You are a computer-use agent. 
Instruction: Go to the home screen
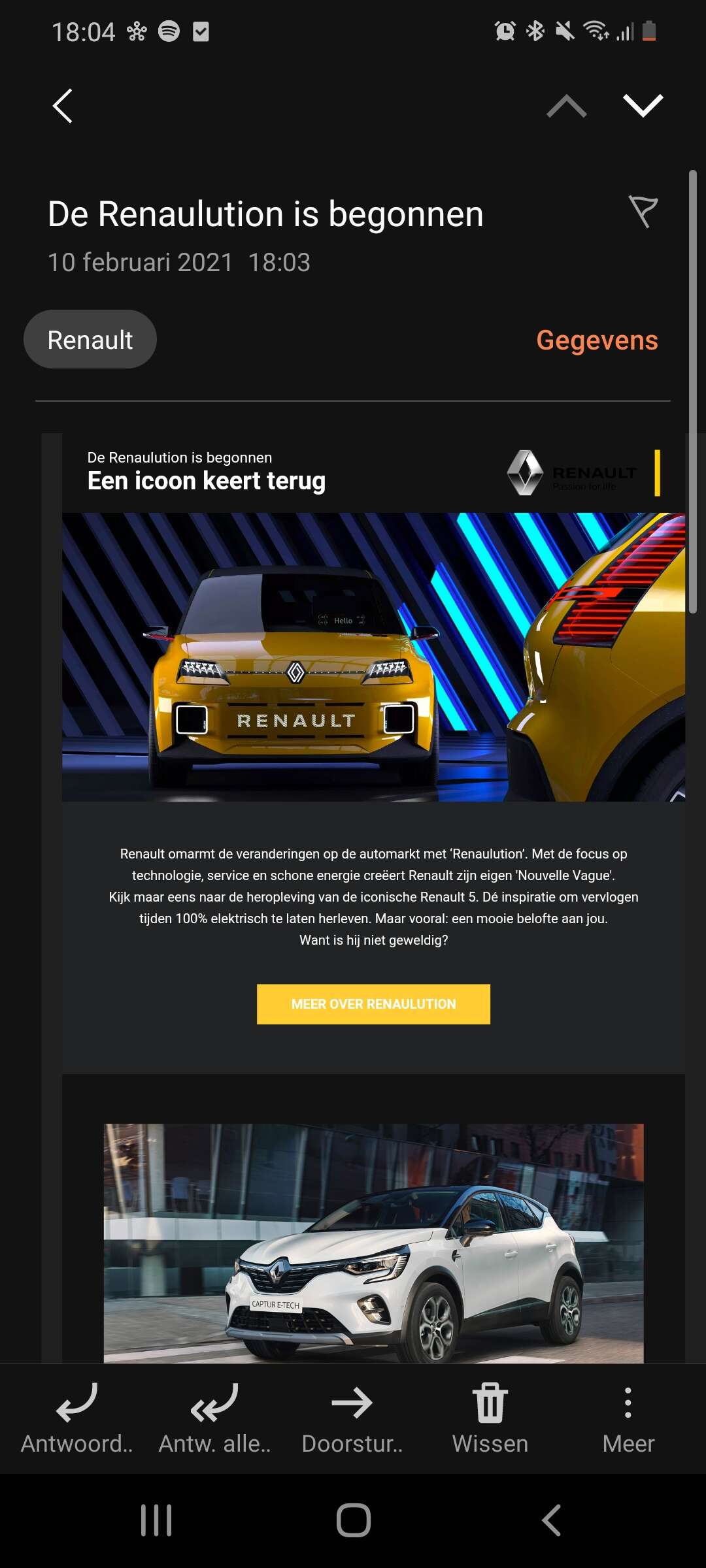[354, 1520]
